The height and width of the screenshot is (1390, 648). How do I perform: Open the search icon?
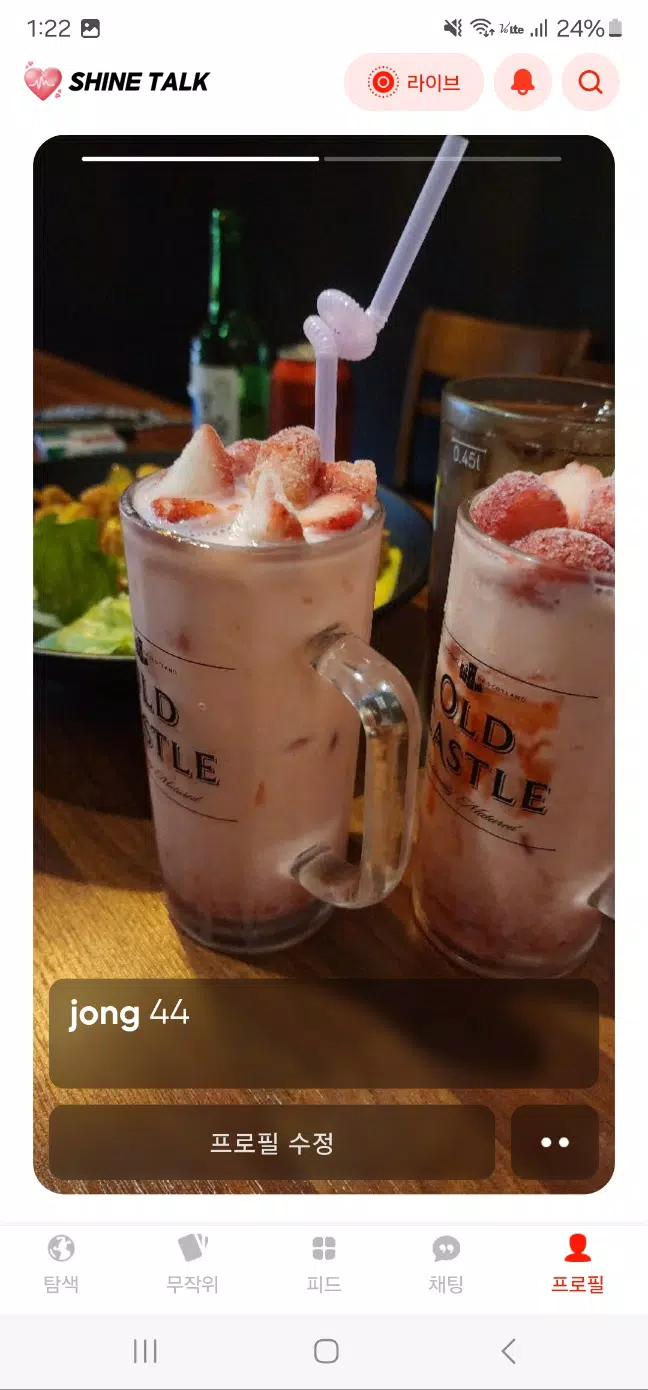[x=591, y=82]
